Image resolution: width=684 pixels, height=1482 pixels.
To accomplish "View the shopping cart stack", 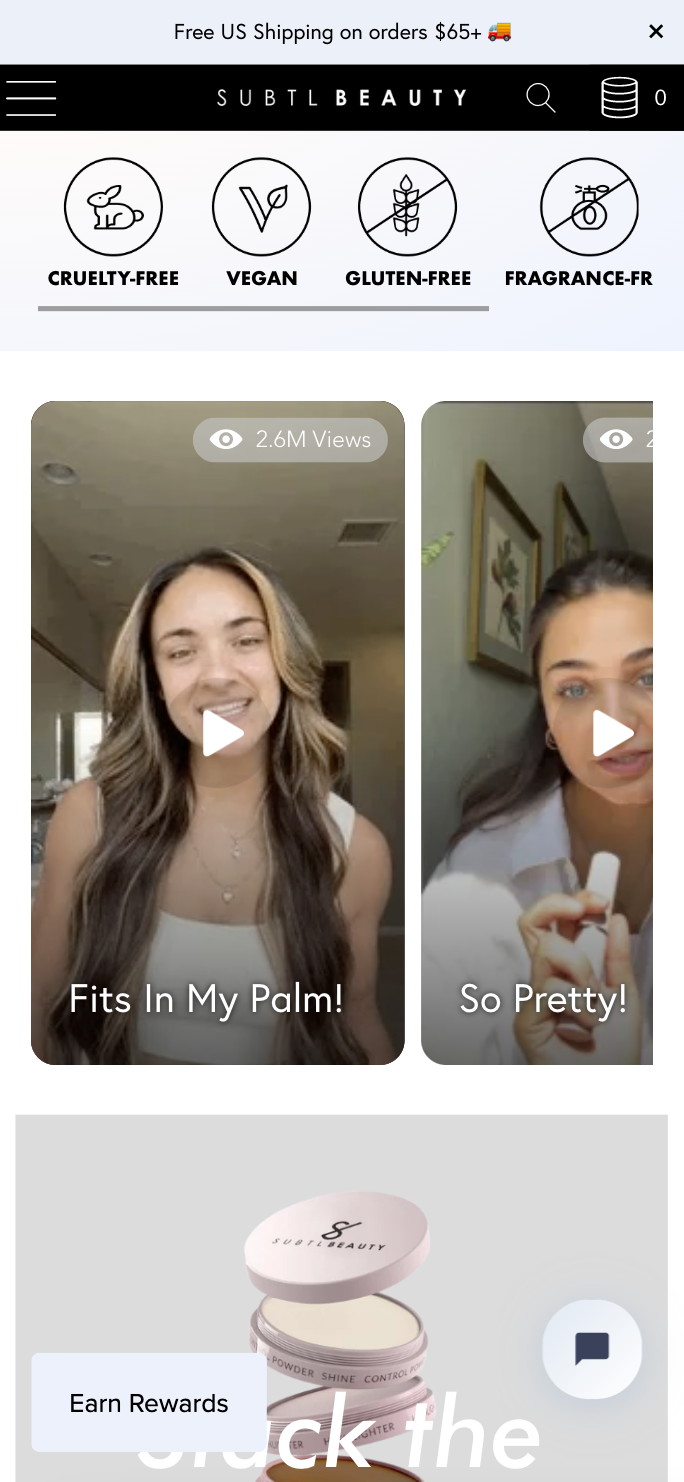I will [x=620, y=98].
